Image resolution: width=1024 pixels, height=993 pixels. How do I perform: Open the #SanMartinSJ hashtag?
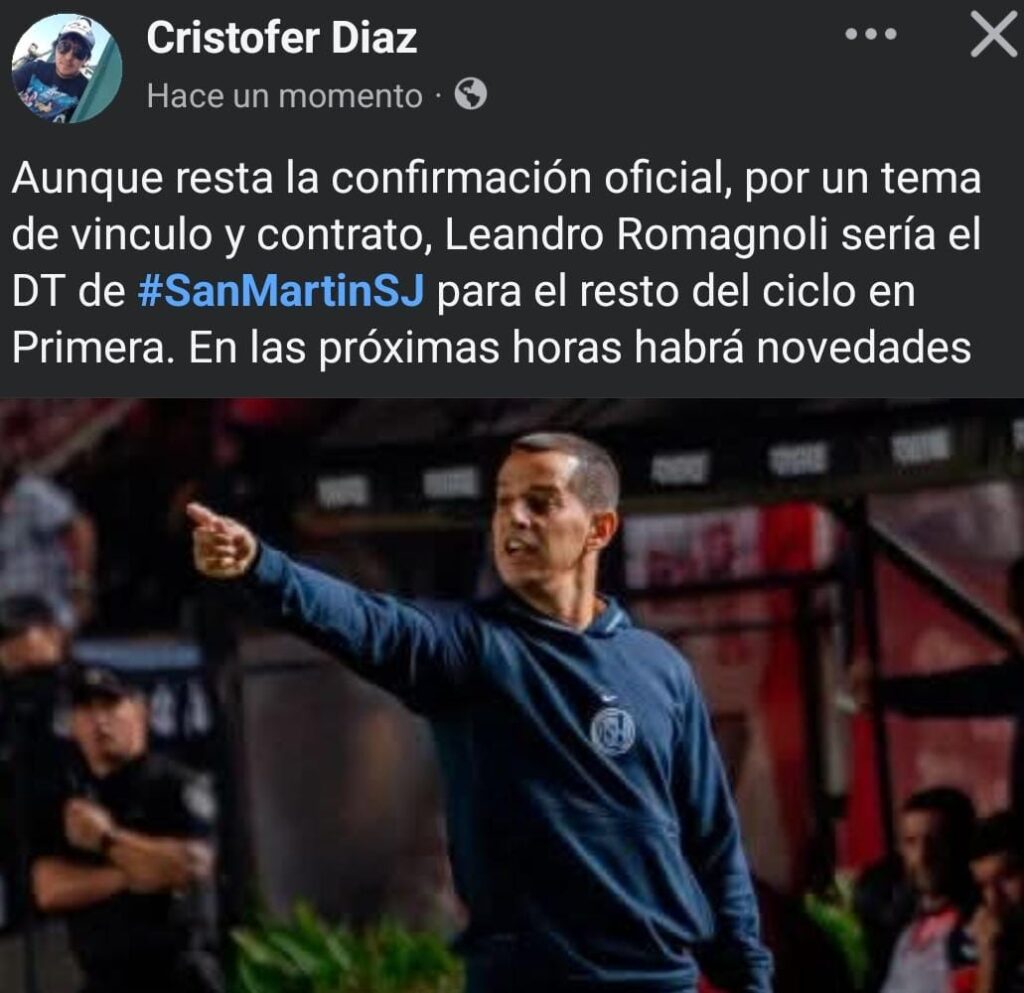coord(281,293)
